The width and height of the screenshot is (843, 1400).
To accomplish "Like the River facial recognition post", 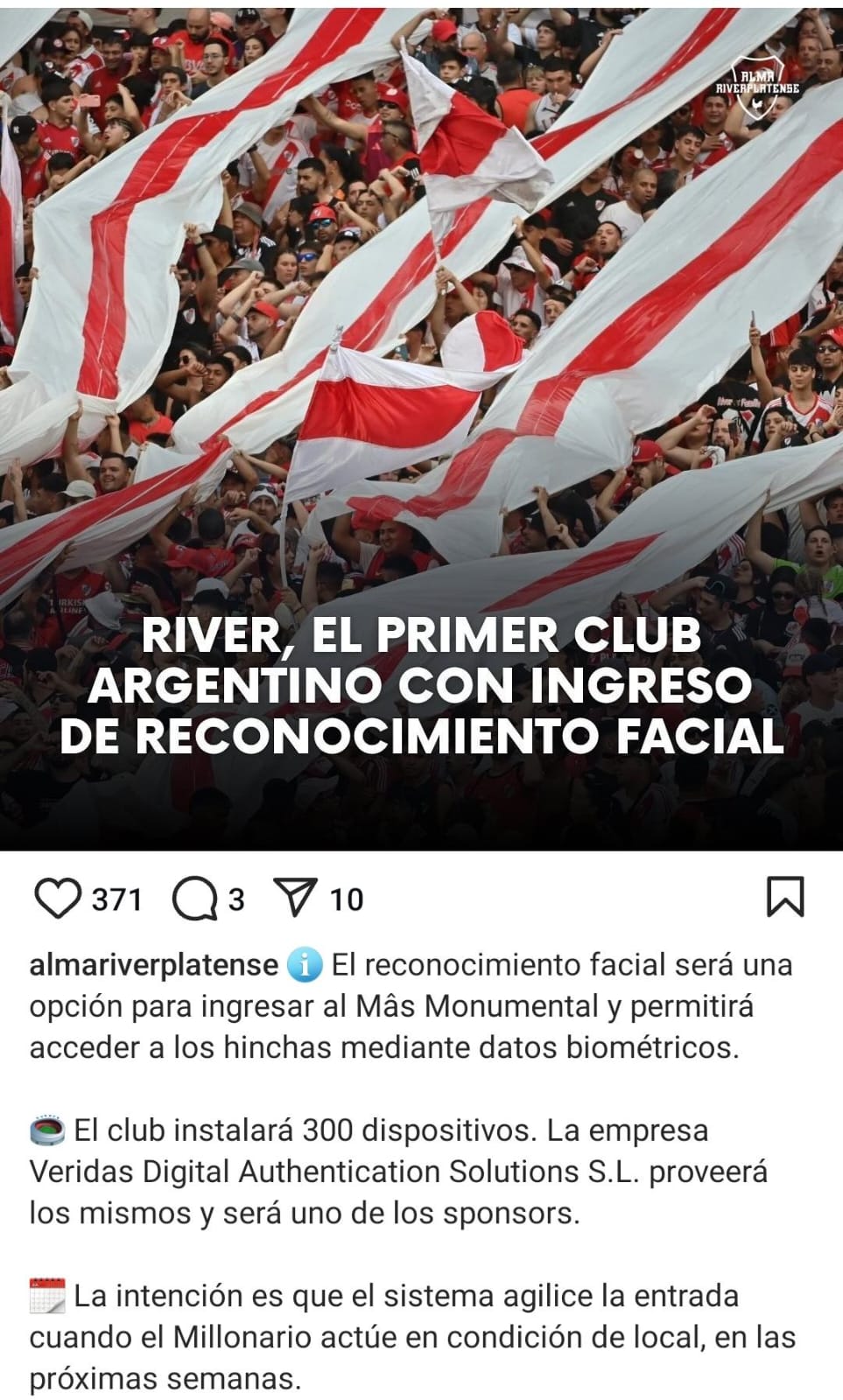I will (x=57, y=899).
